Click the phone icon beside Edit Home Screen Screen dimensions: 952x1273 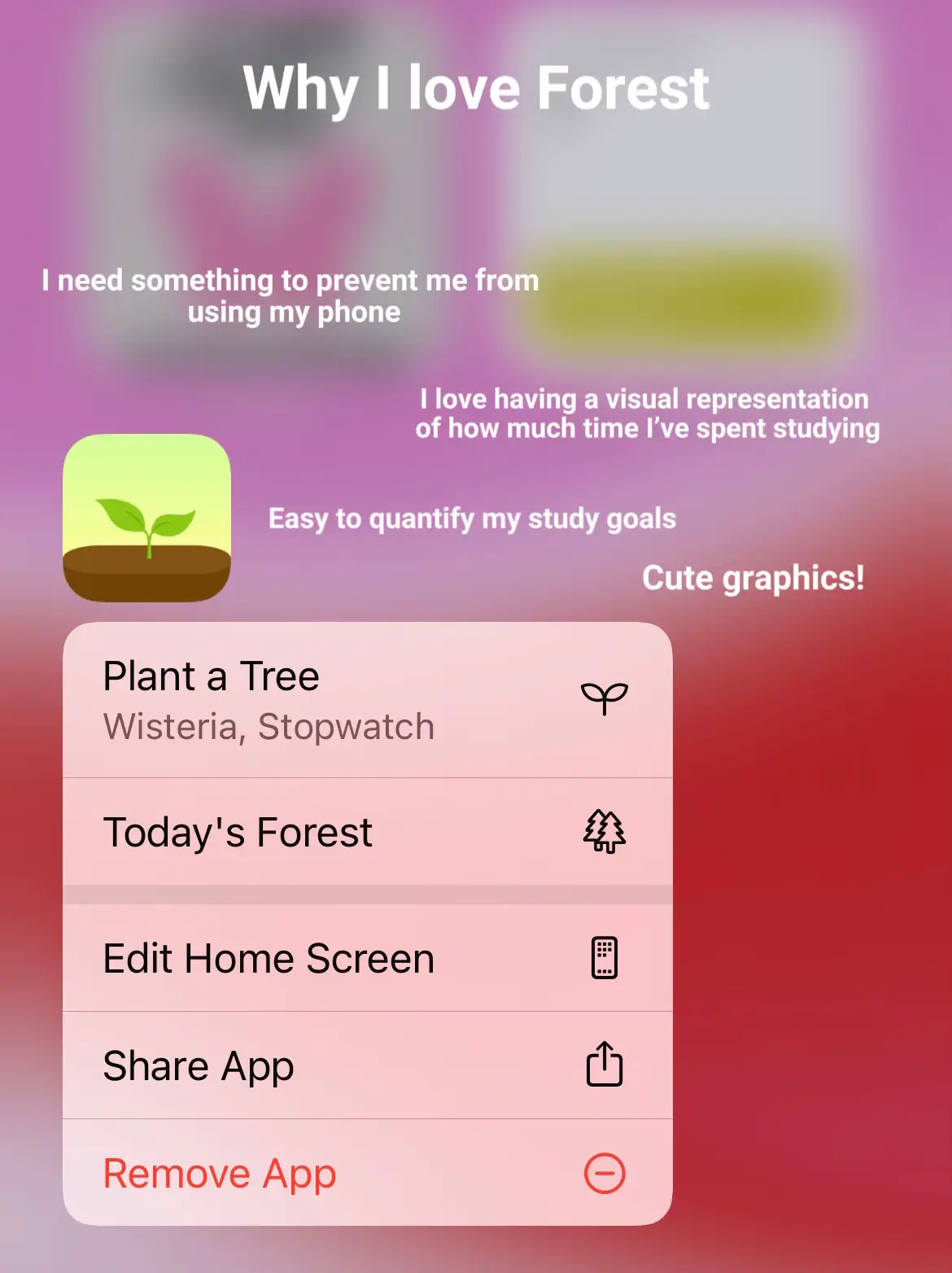tap(604, 958)
